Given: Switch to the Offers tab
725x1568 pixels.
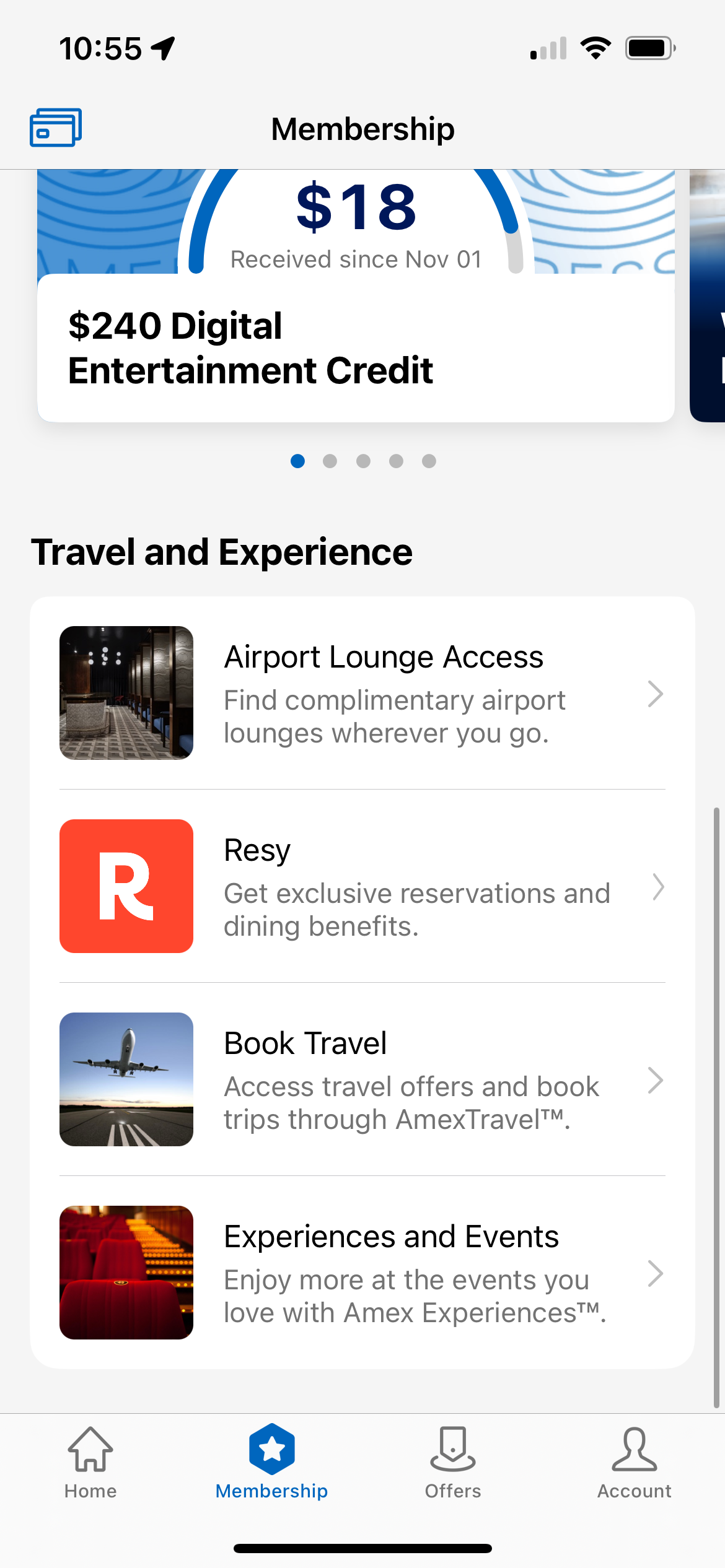Looking at the screenshot, I should click(x=453, y=1463).
